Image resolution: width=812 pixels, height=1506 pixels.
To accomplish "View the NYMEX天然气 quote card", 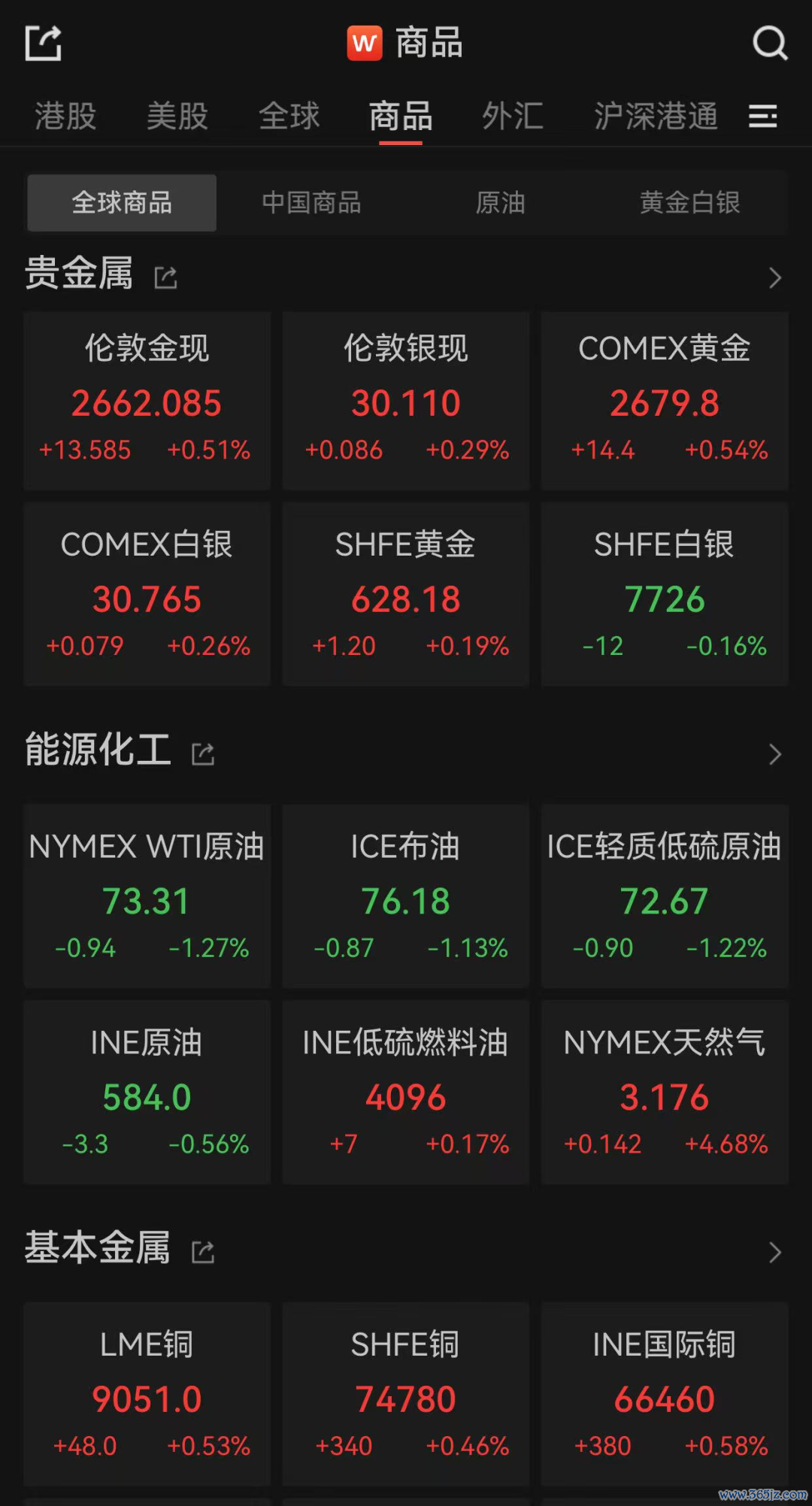I will point(665,1092).
